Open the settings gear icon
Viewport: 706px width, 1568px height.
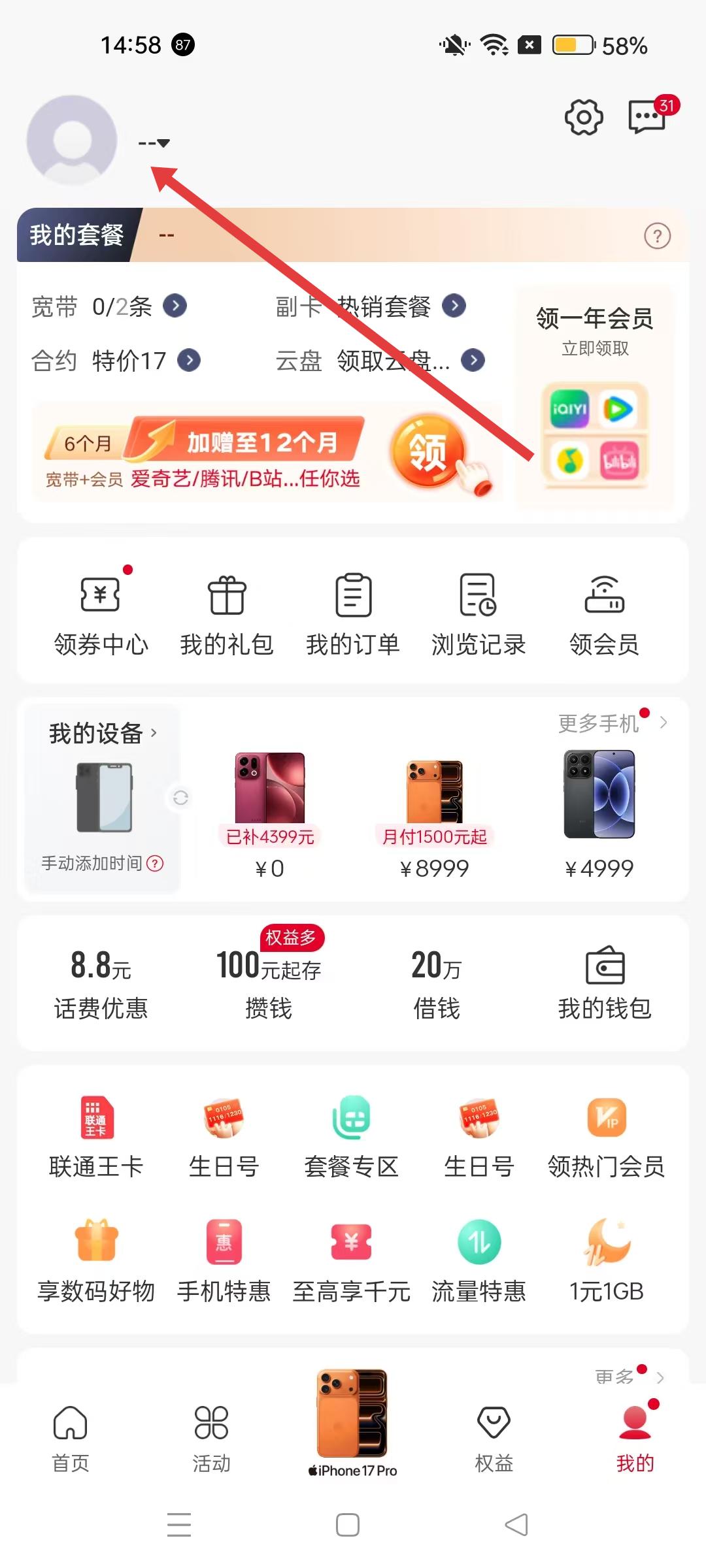pos(583,118)
